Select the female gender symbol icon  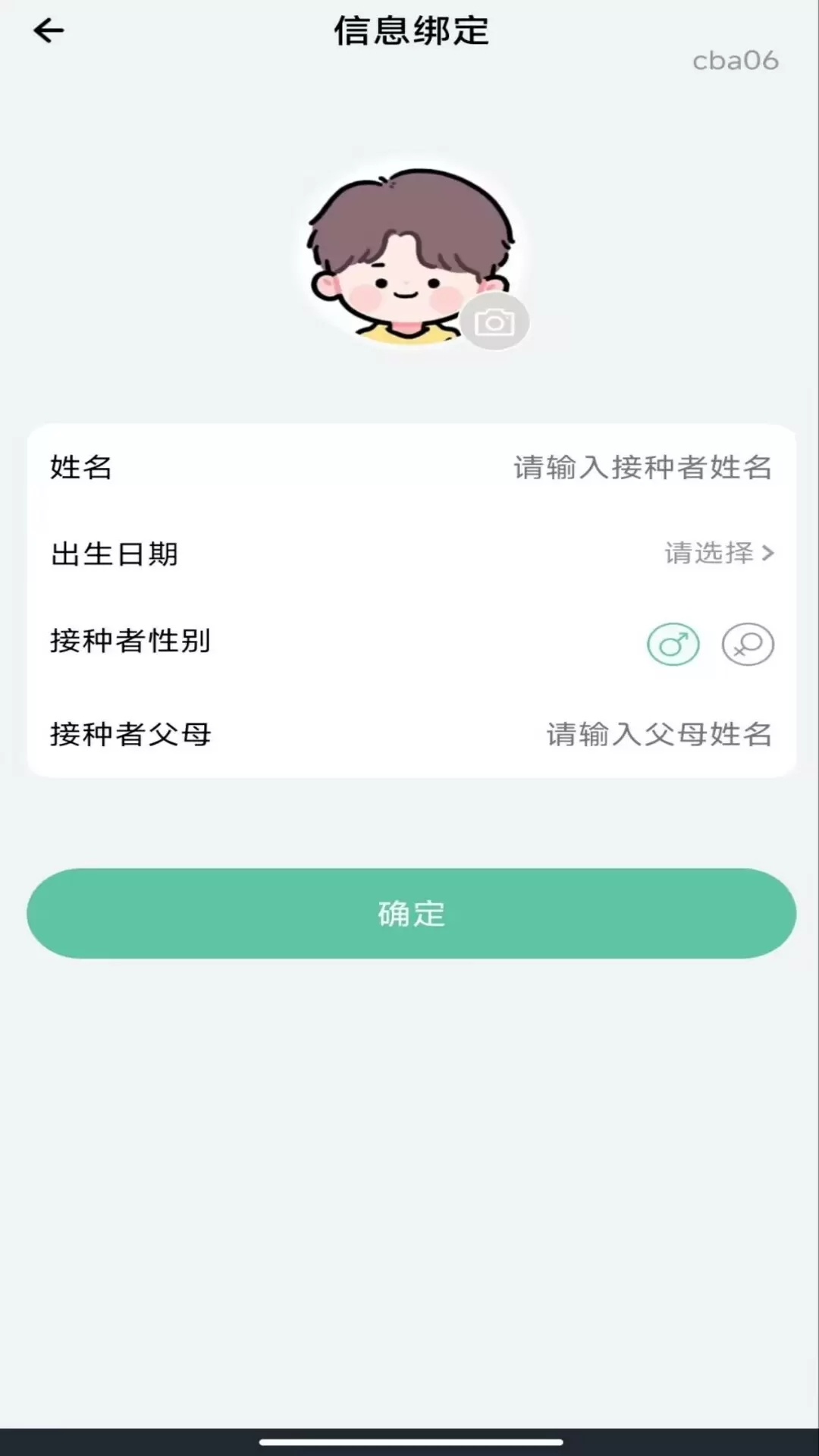coord(747,643)
